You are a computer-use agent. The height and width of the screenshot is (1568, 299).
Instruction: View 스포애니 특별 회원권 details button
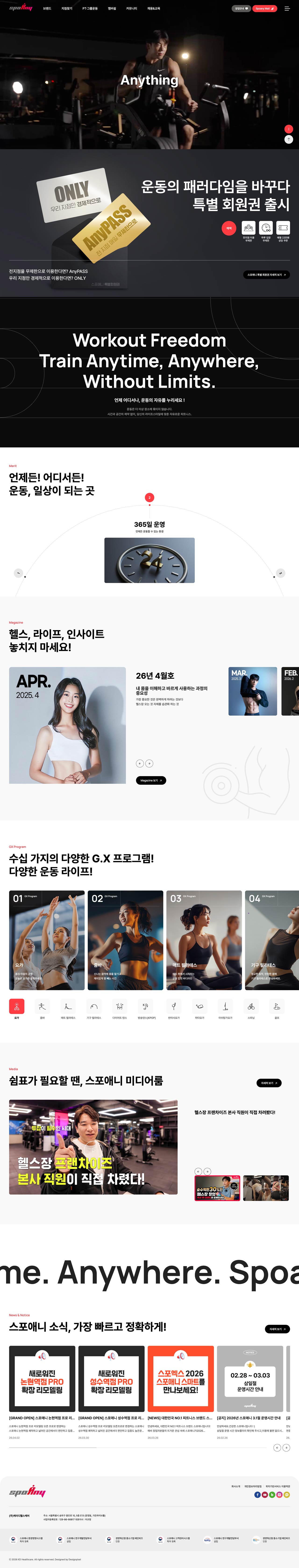pos(266,275)
